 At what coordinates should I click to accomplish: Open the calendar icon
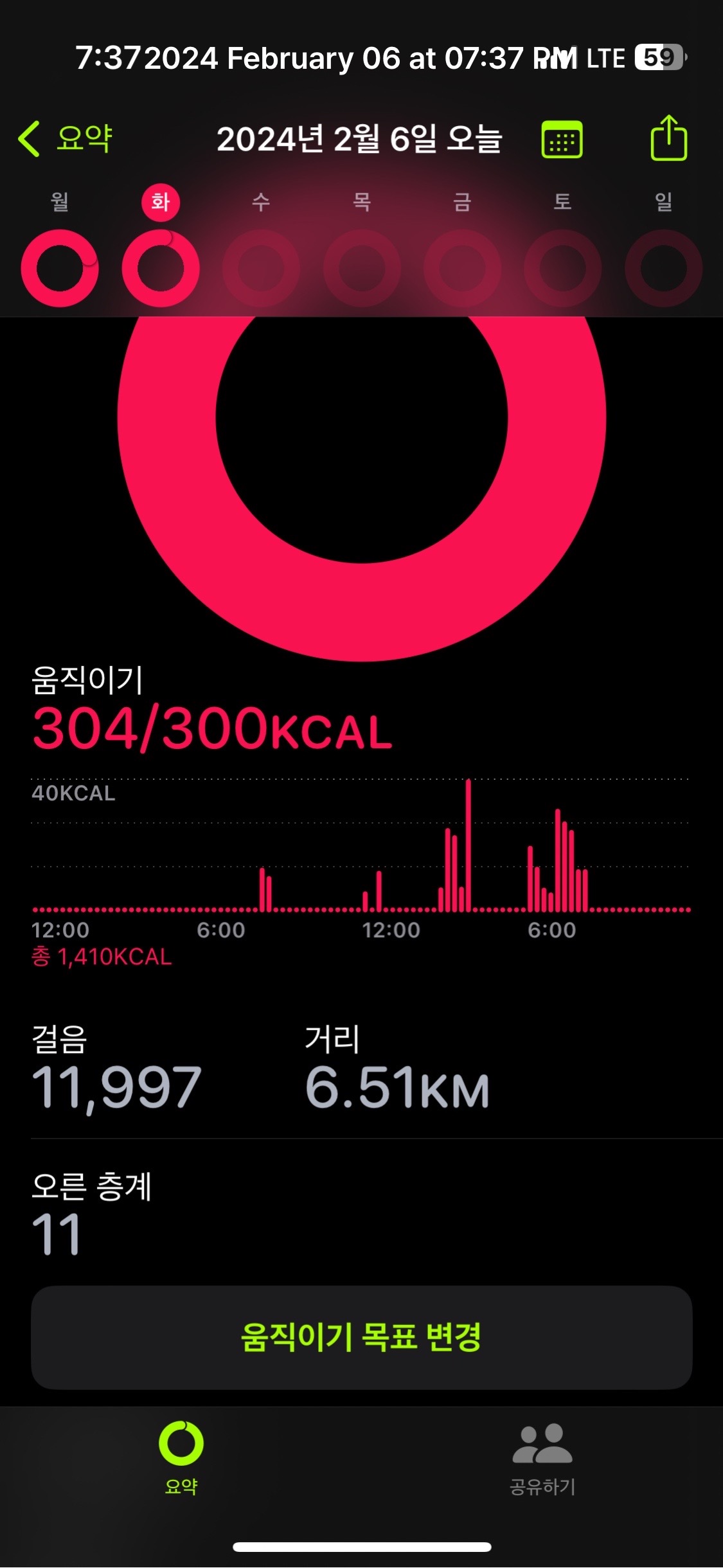tap(562, 140)
